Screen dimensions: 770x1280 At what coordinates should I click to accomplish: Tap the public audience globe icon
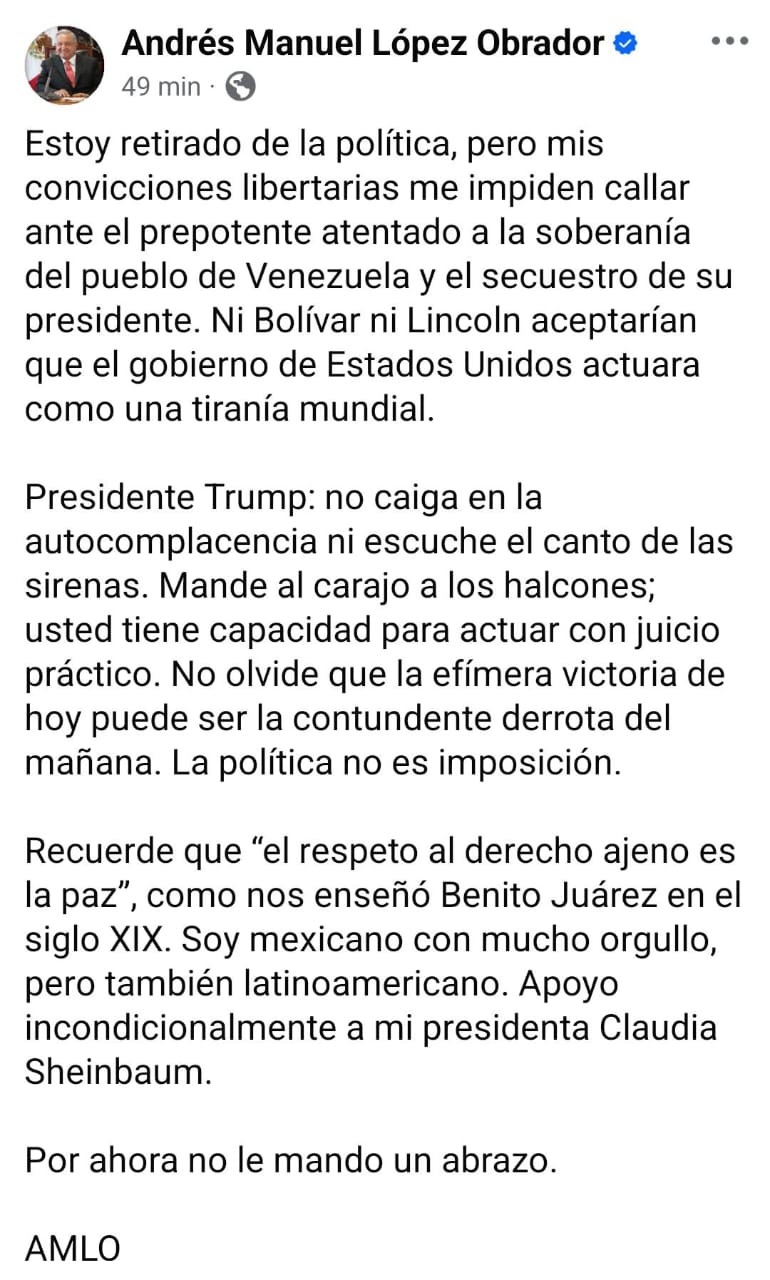pyautogui.click(x=240, y=87)
